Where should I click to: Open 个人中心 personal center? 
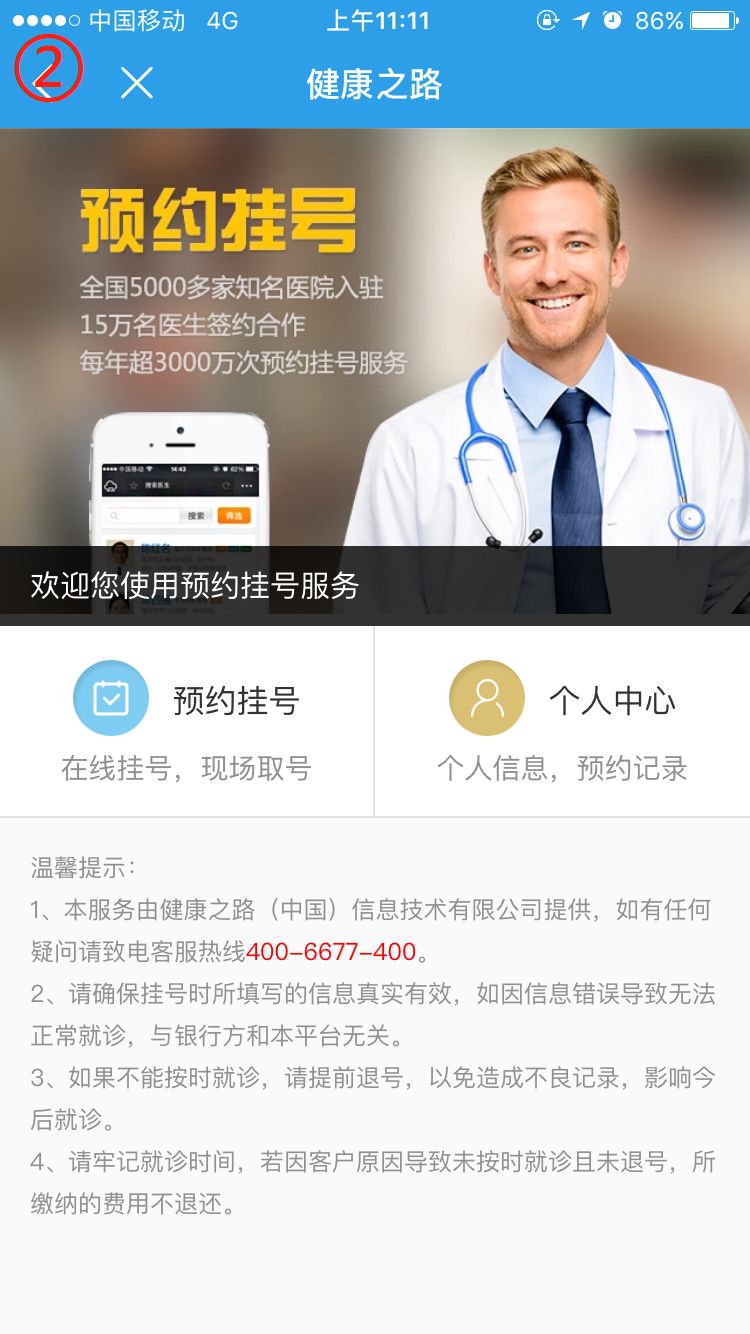tap(562, 722)
